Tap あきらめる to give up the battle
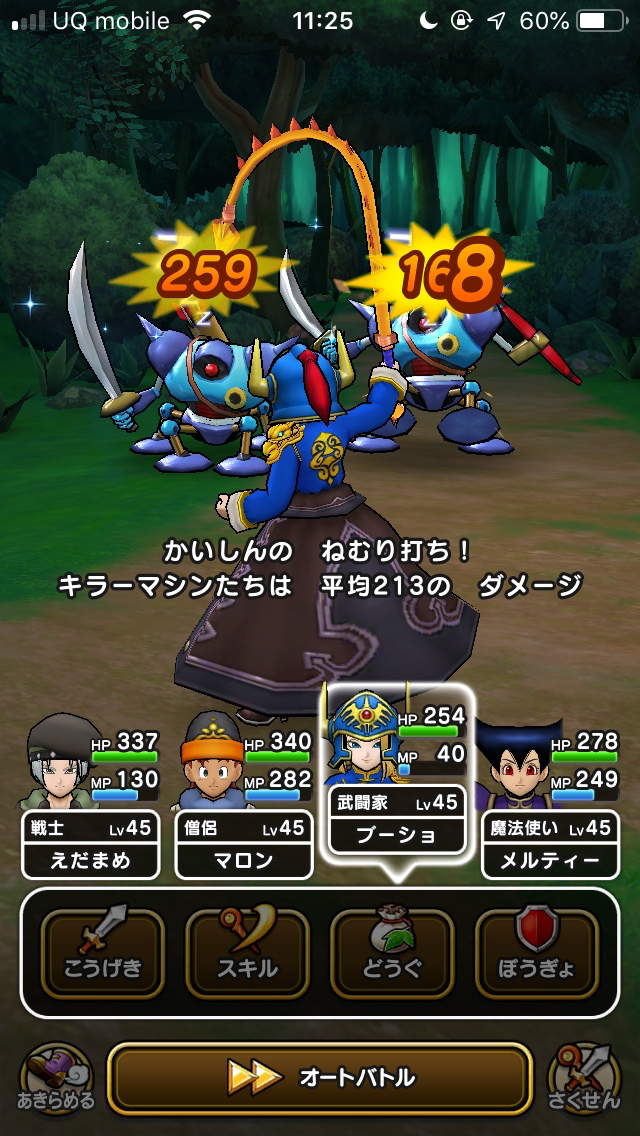 pos(58,1079)
